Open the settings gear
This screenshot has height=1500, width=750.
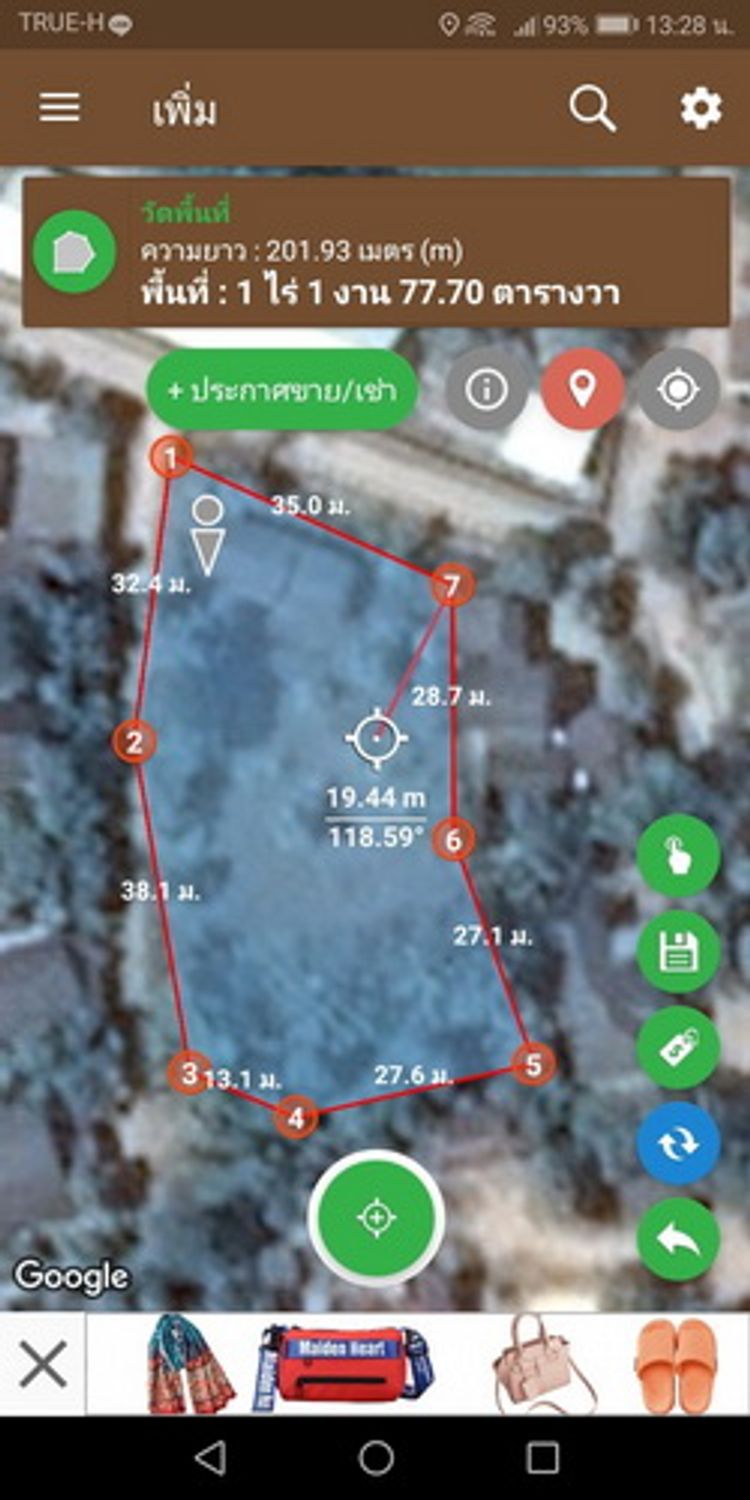pos(701,108)
